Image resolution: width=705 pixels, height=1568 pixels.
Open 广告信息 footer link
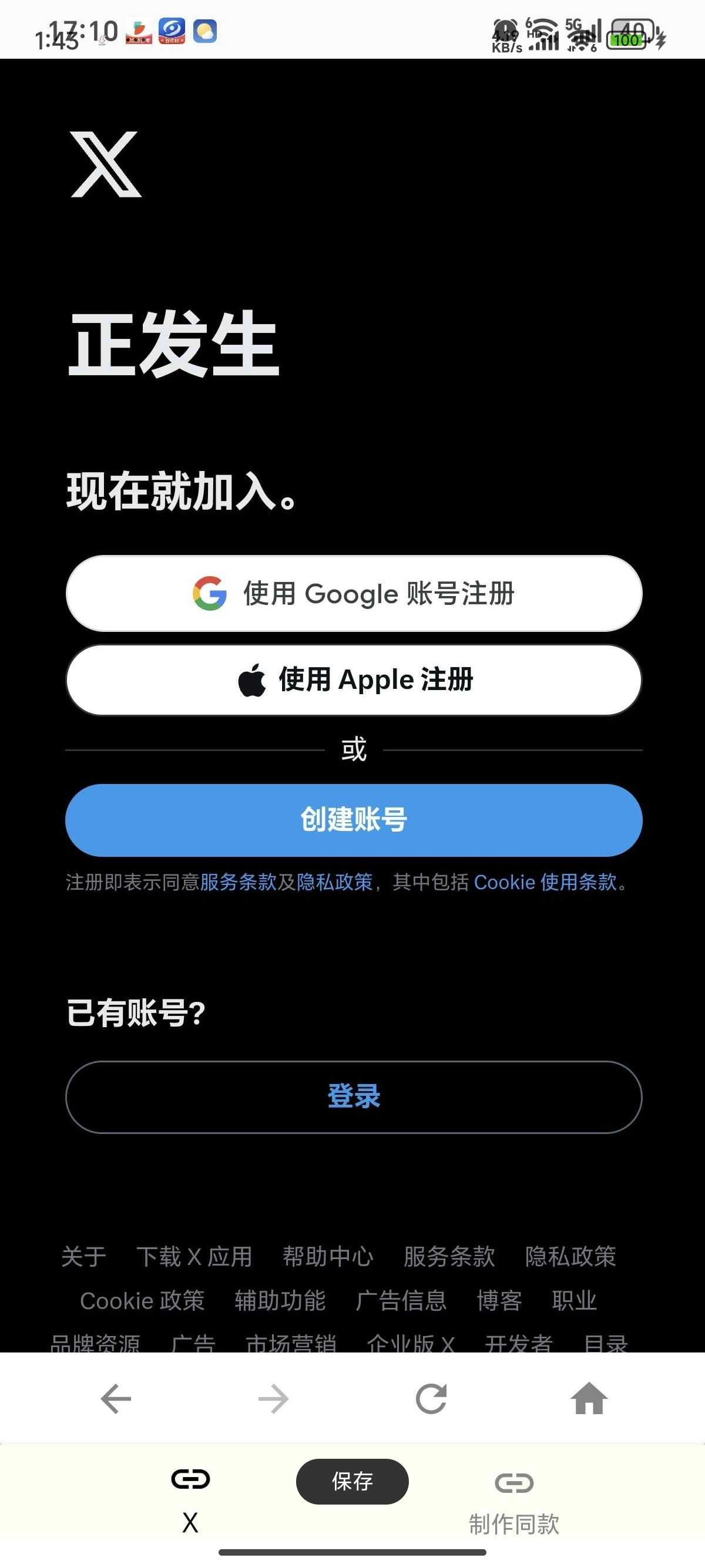click(401, 1301)
